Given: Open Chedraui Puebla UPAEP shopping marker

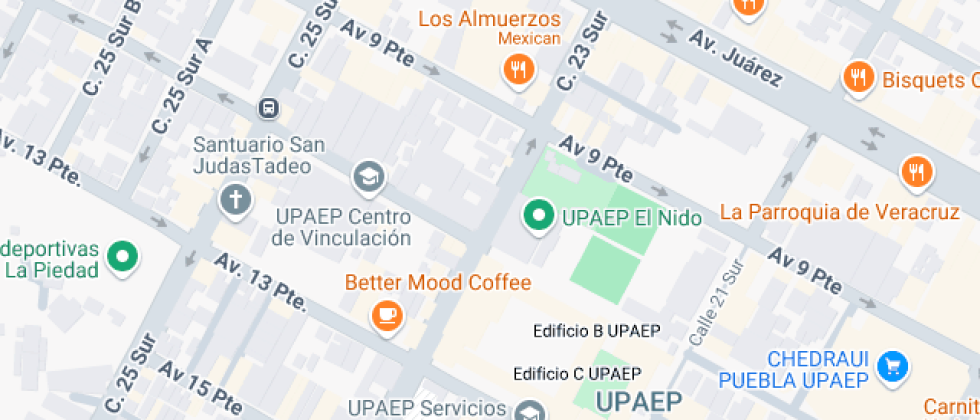Looking at the screenshot, I should coord(890,367).
